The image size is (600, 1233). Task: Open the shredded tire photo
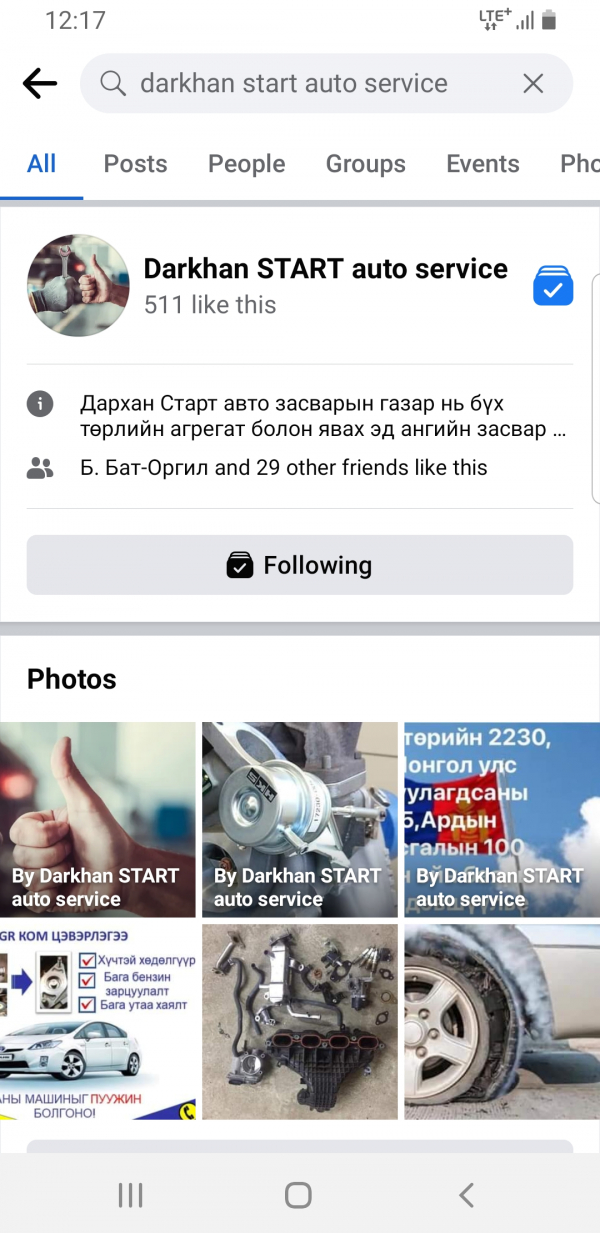(501, 1021)
